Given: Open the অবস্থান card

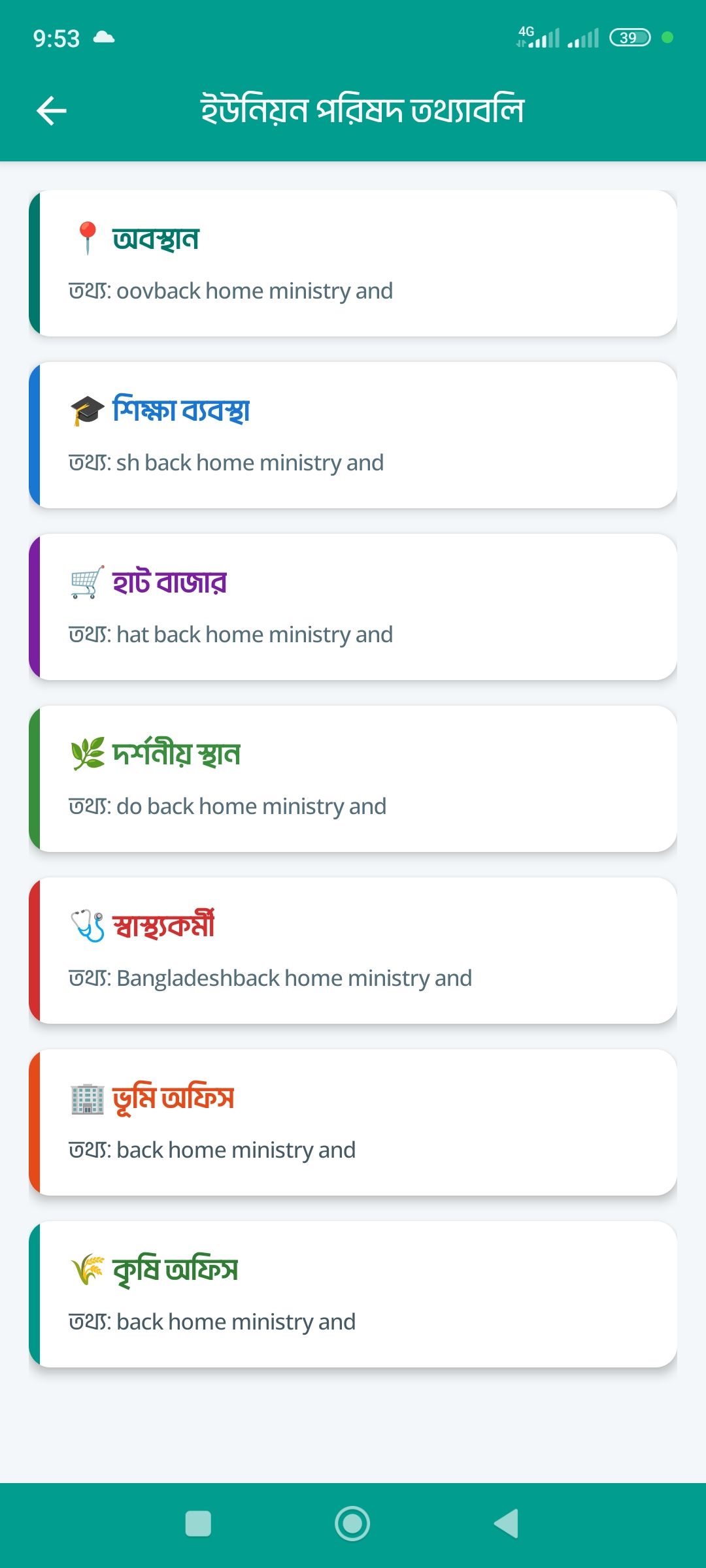Looking at the screenshot, I should 353,263.
